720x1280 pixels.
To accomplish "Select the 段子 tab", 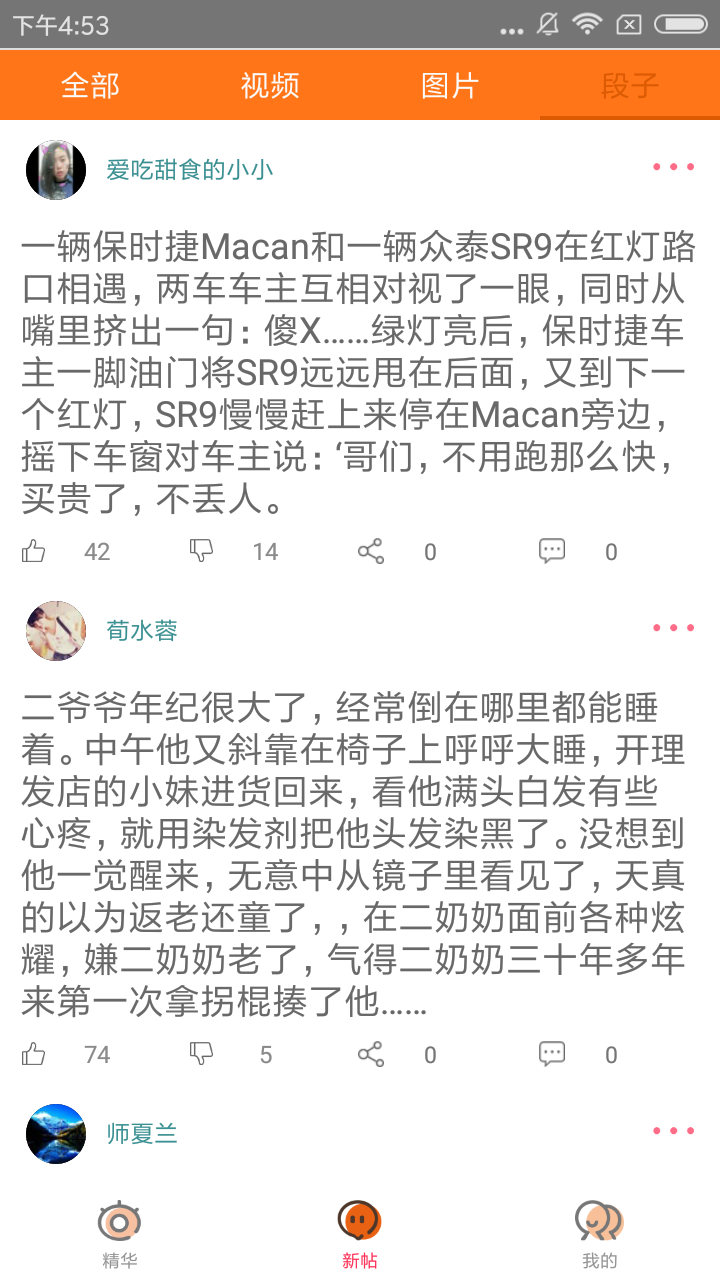I will (x=630, y=85).
